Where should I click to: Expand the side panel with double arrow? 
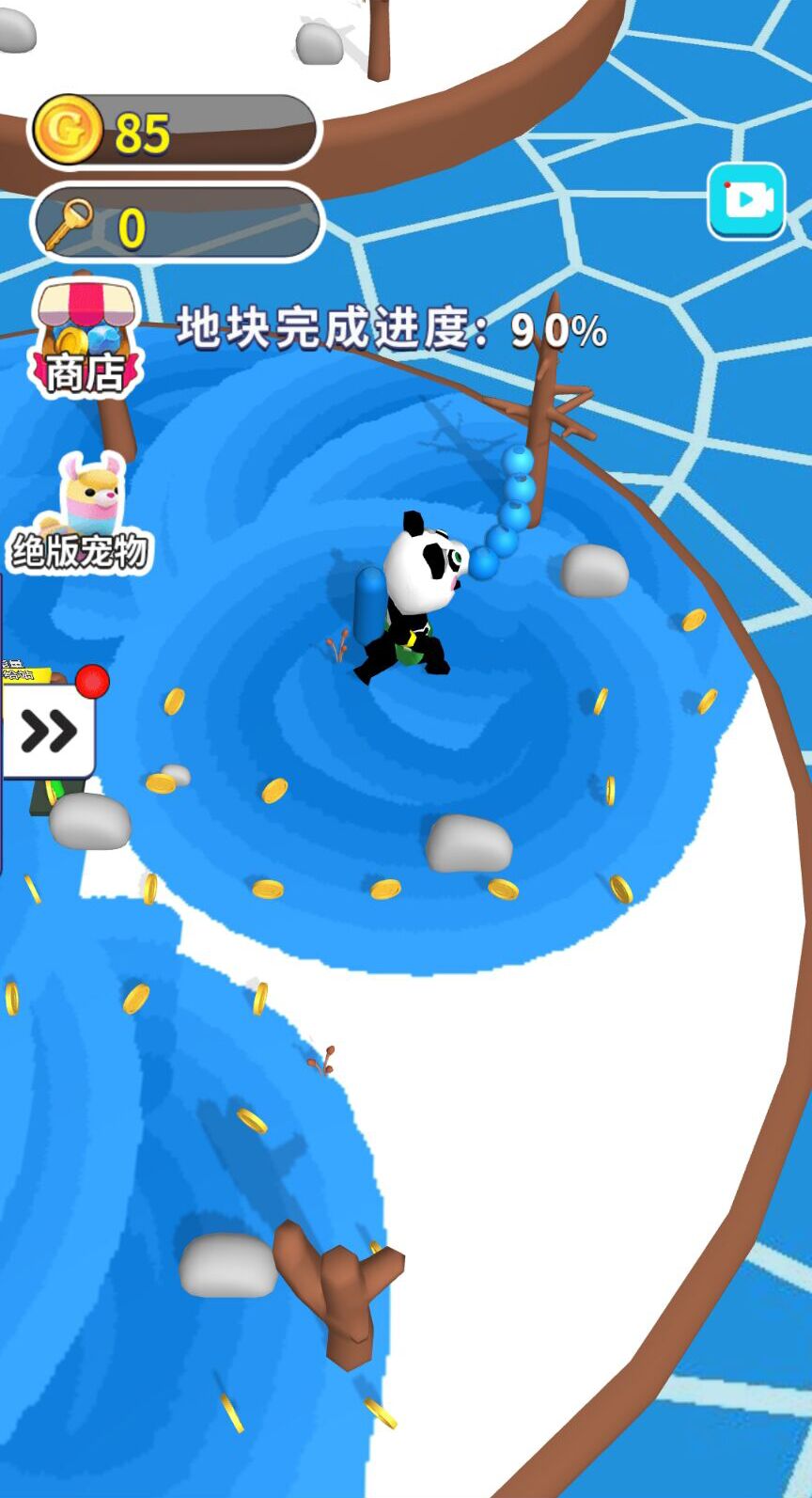click(49, 731)
